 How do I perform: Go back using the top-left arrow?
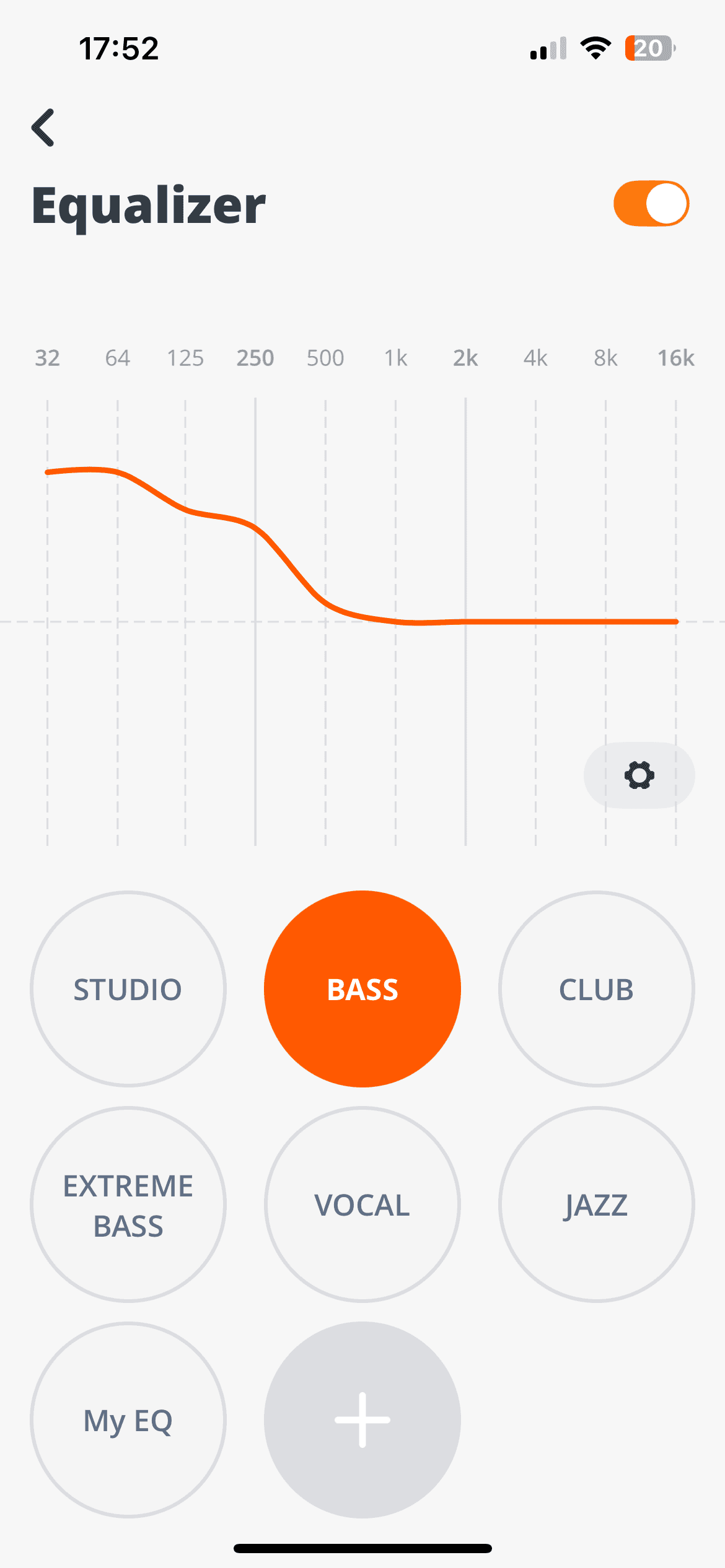click(x=43, y=128)
